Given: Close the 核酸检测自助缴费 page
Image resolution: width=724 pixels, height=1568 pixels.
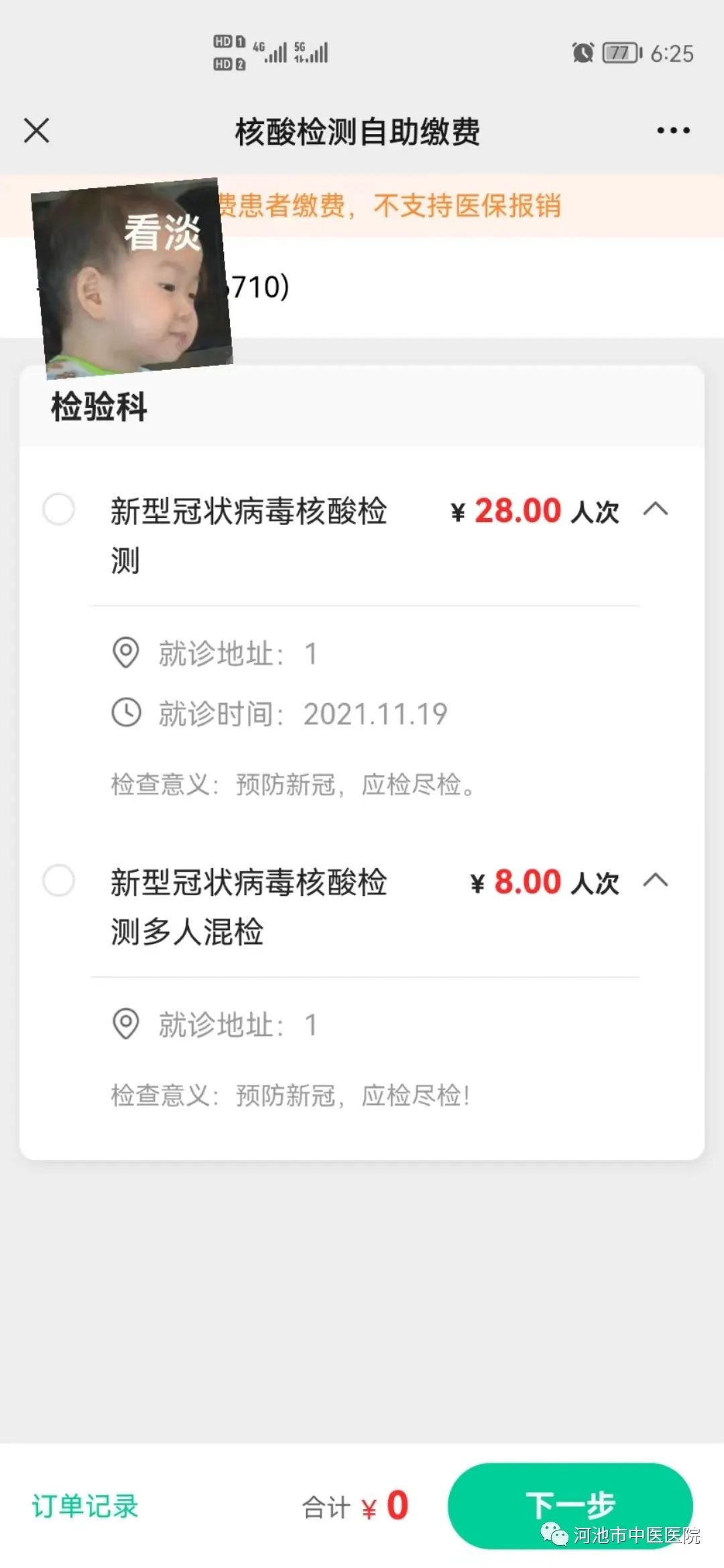Looking at the screenshot, I should click(x=37, y=131).
